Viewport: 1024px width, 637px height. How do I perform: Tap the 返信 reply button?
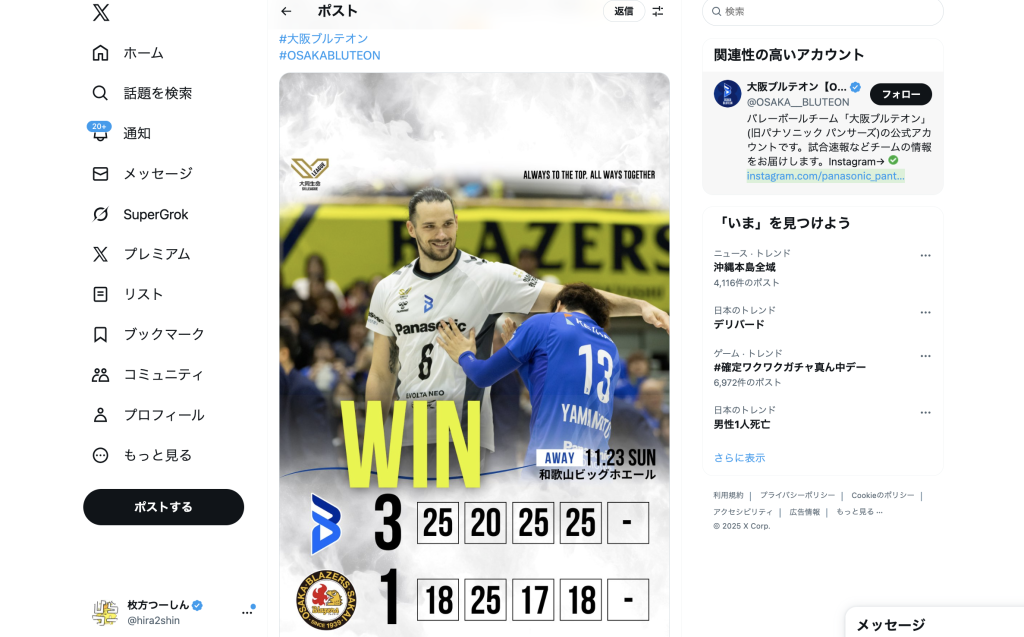tap(624, 11)
